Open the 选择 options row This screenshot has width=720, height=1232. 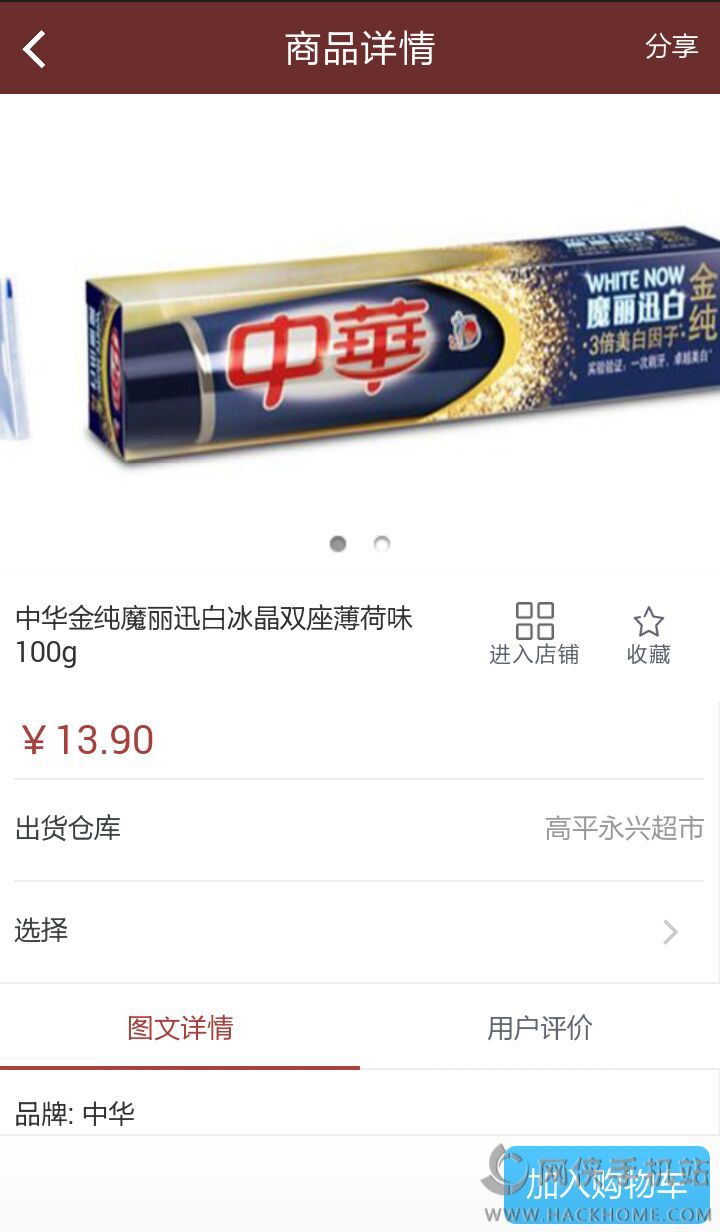[x=360, y=931]
